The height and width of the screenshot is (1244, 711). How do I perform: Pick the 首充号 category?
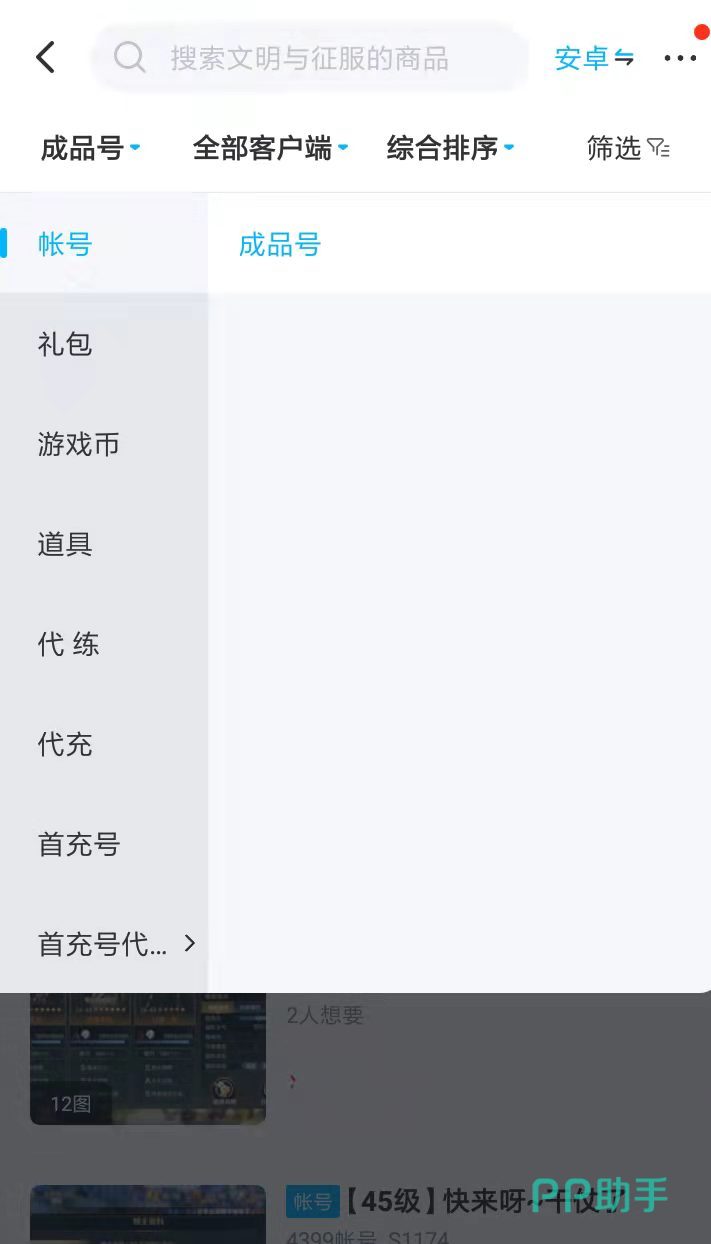coord(79,844)
